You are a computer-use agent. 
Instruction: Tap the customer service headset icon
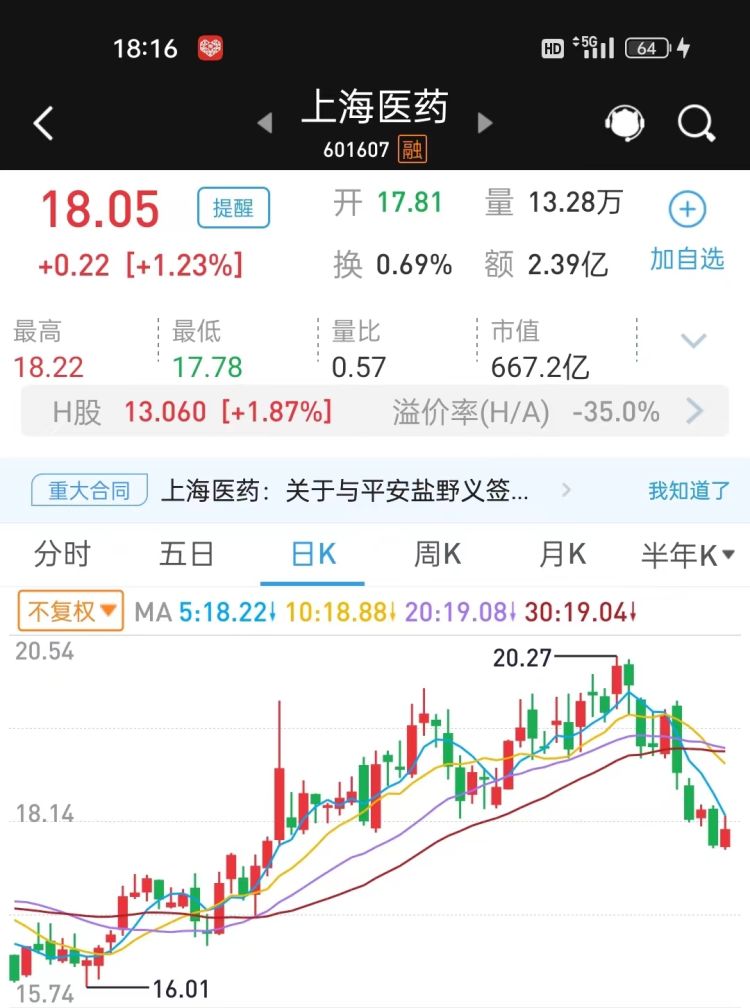click(x=625, y=122)
